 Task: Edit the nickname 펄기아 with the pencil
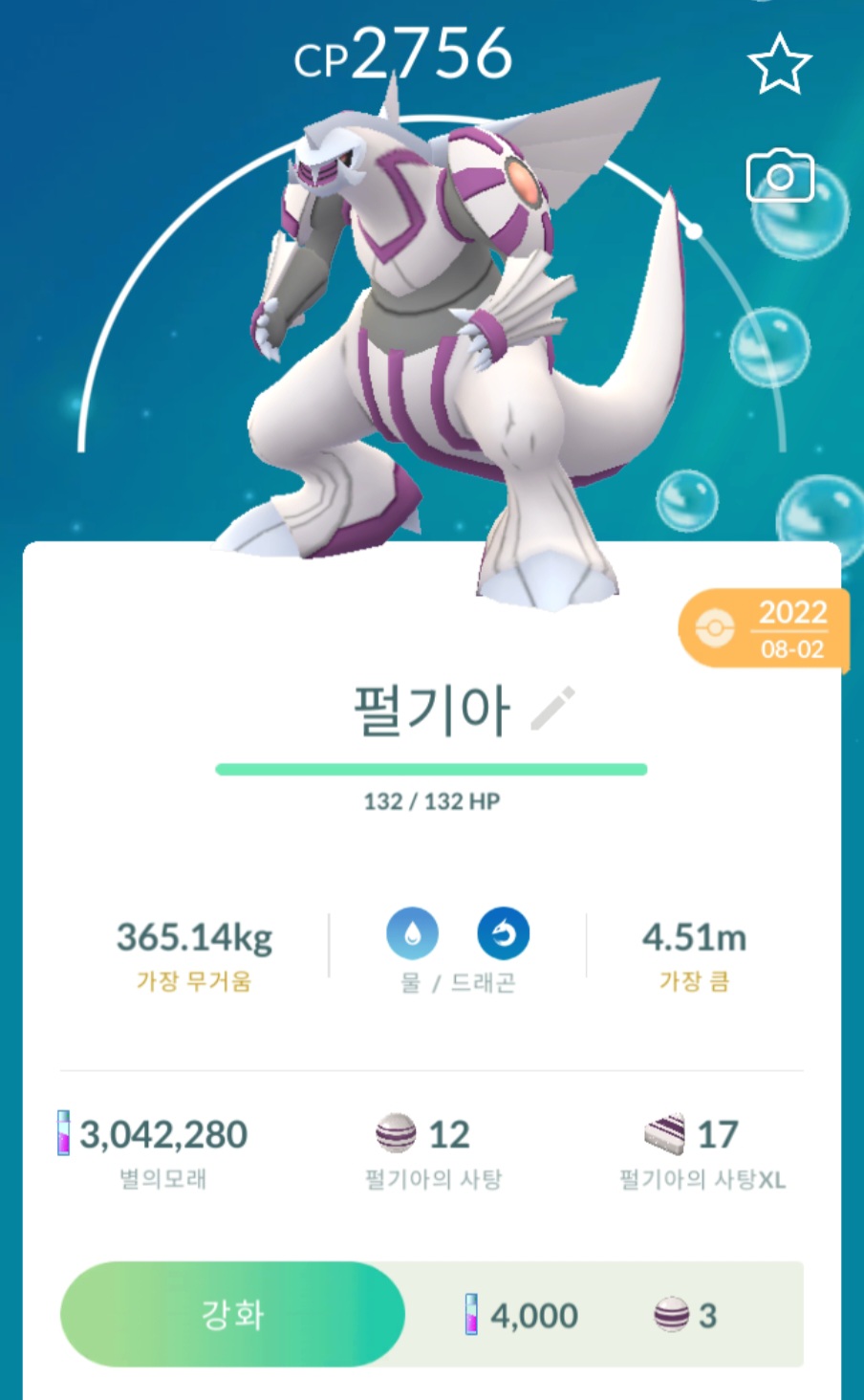[x=552, y=709]
